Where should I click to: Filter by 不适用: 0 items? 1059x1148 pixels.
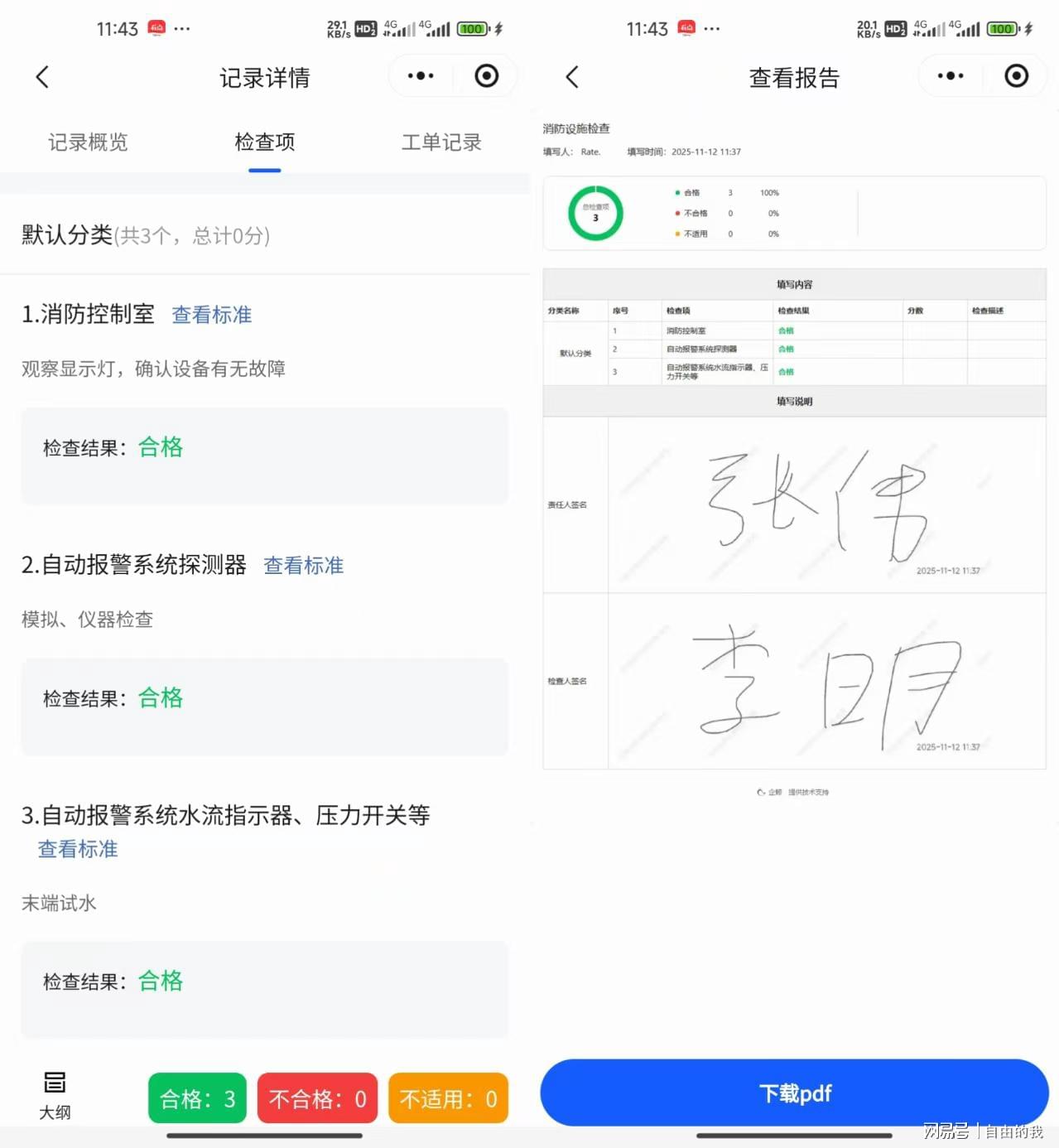448,1098
